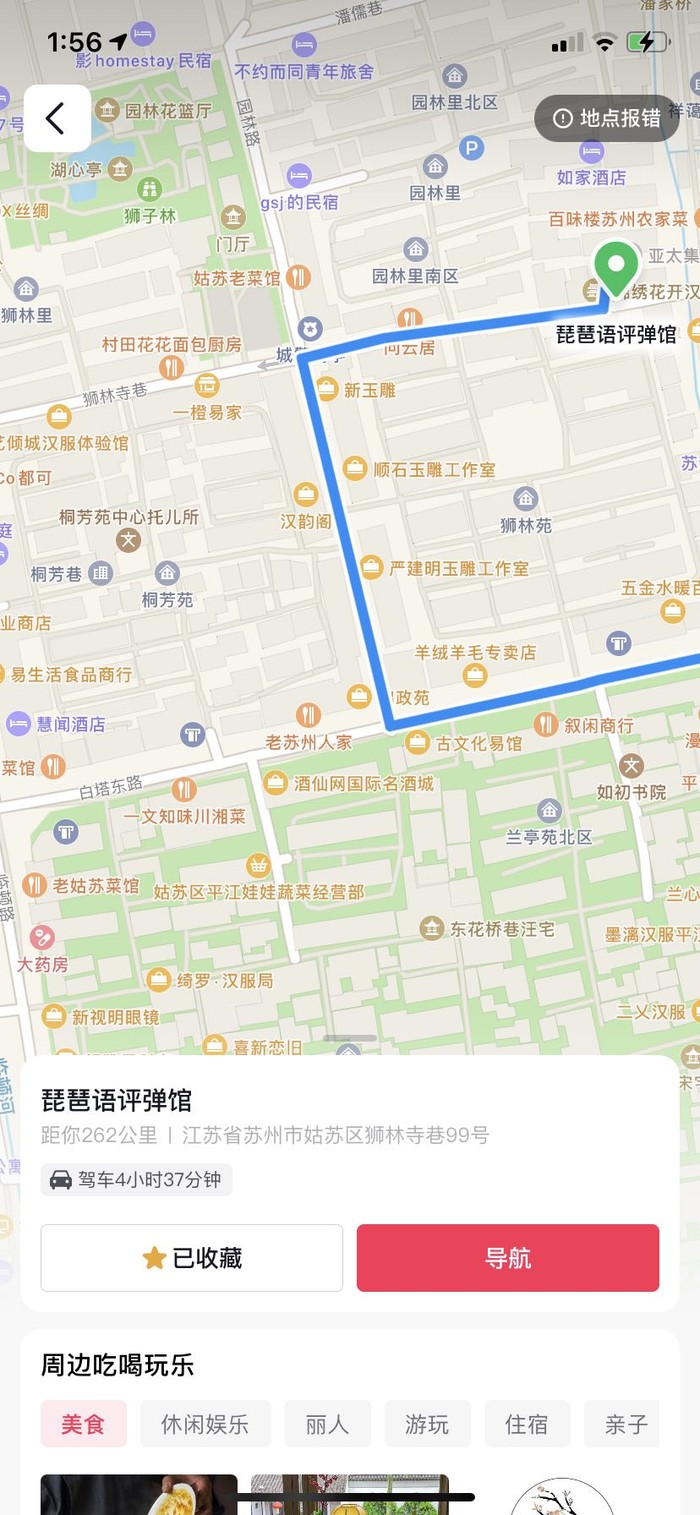Image resolution: width=700 pixels, height=1515 pixels.
Task: Start navigation with the 导航 button
Action: click(x=508, y=1258)
